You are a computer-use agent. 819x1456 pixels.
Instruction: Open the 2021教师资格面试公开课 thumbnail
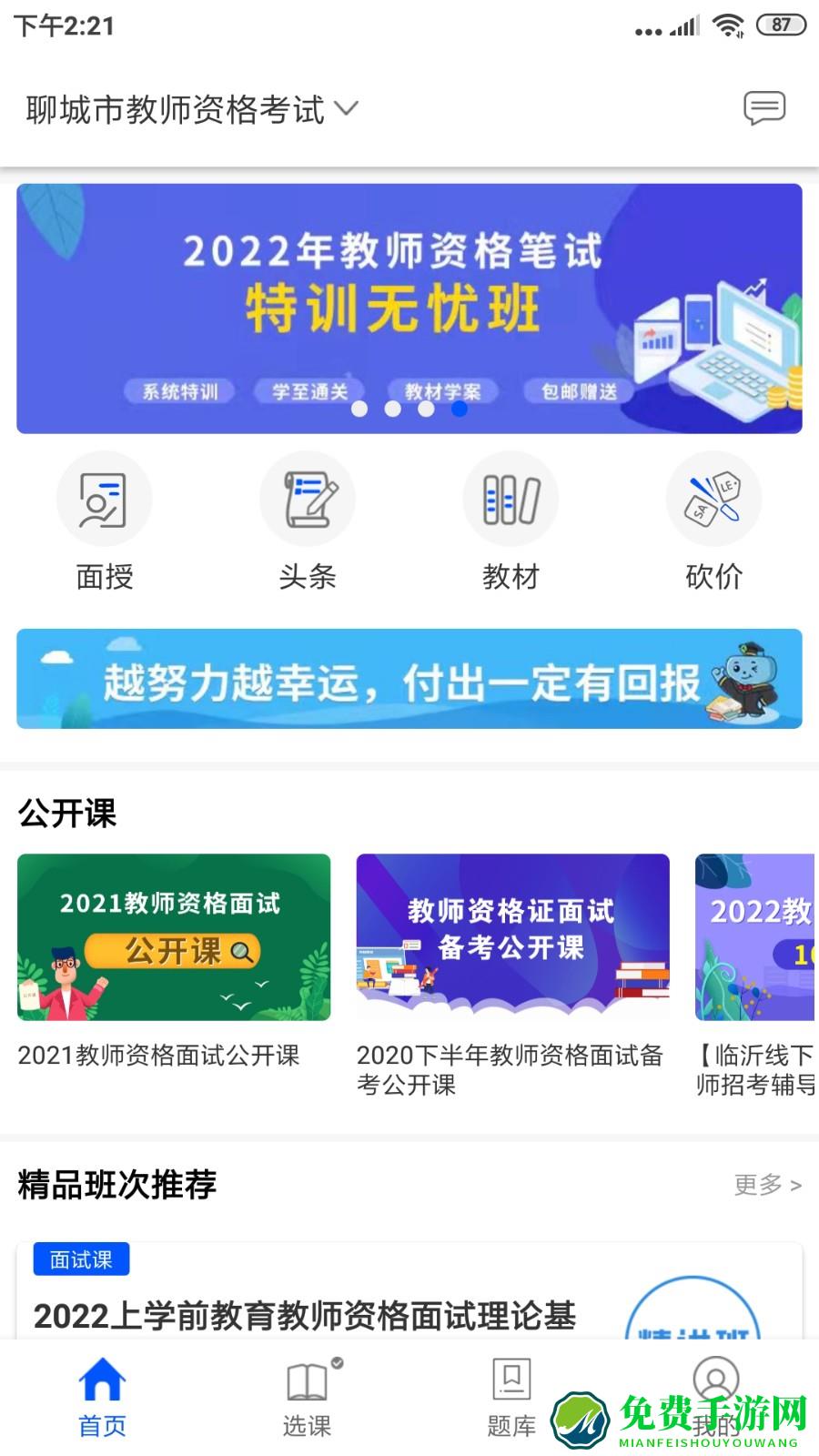pos(174,935)
